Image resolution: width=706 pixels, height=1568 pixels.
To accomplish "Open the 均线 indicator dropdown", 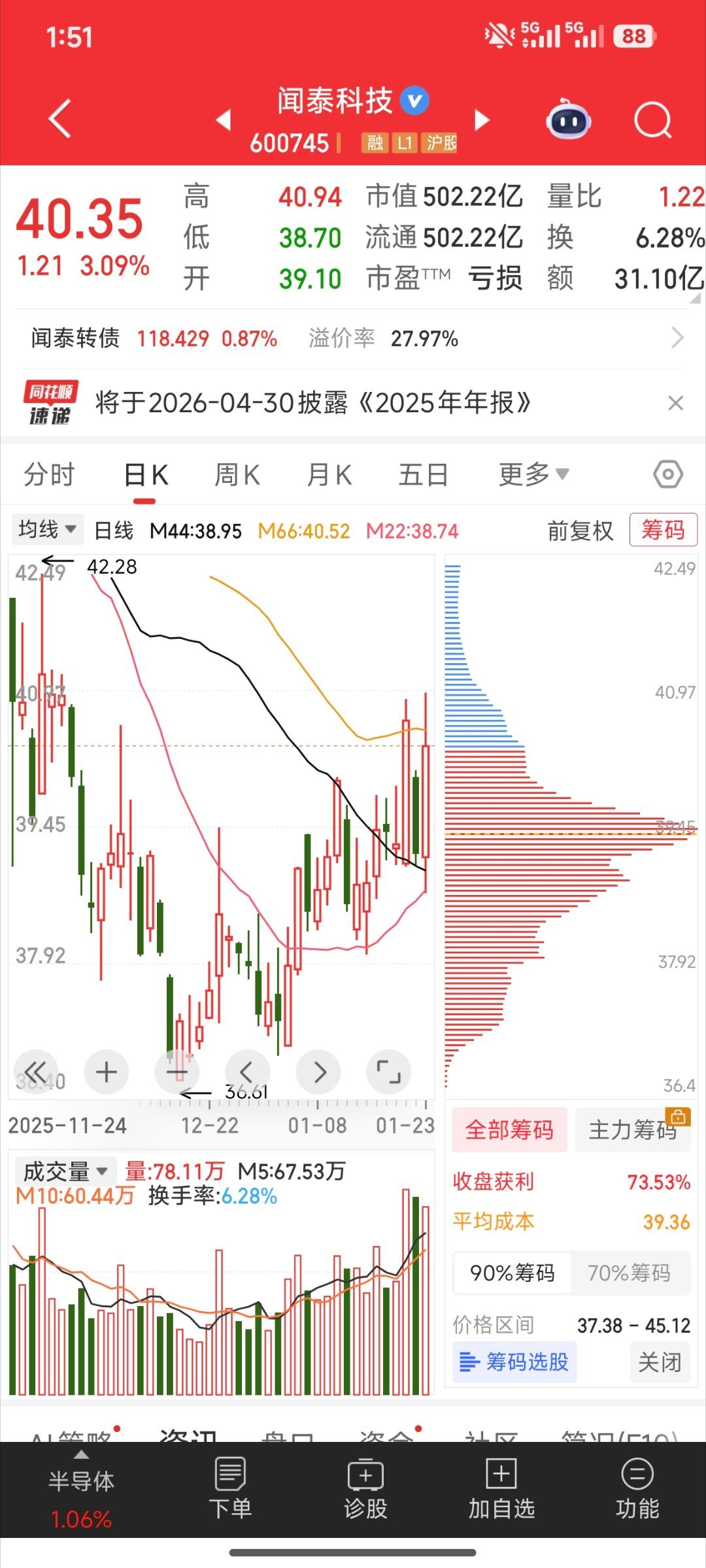I will tap(46, 530).
